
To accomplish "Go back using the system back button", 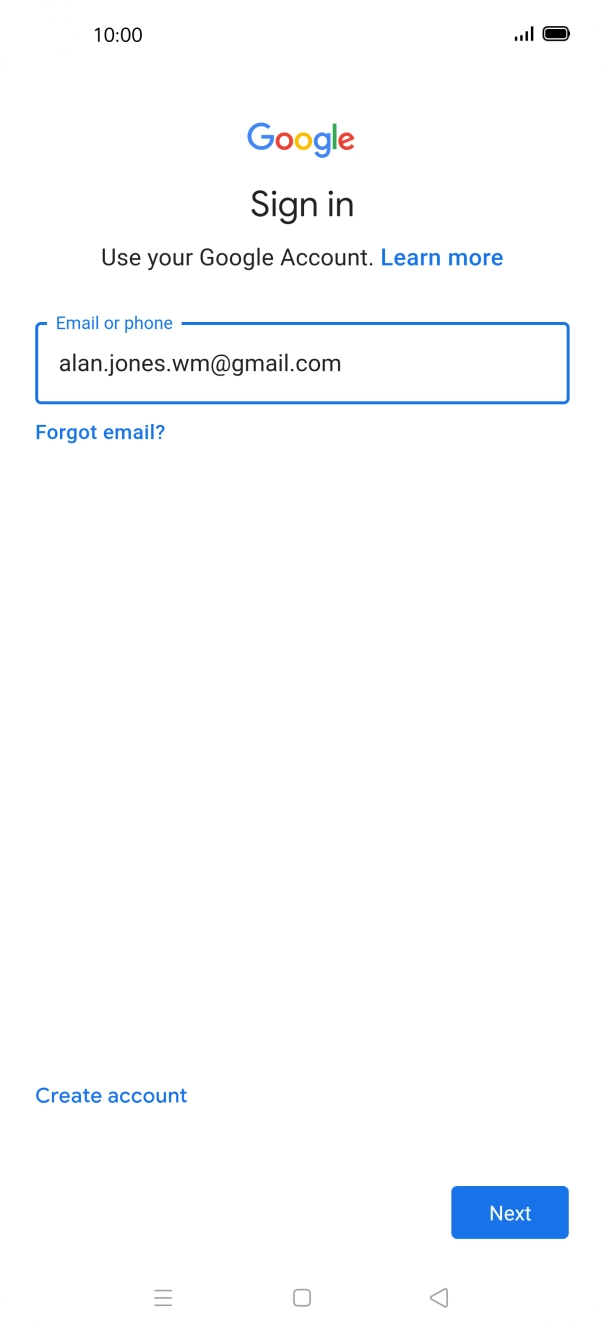I will click(438, 1298).
